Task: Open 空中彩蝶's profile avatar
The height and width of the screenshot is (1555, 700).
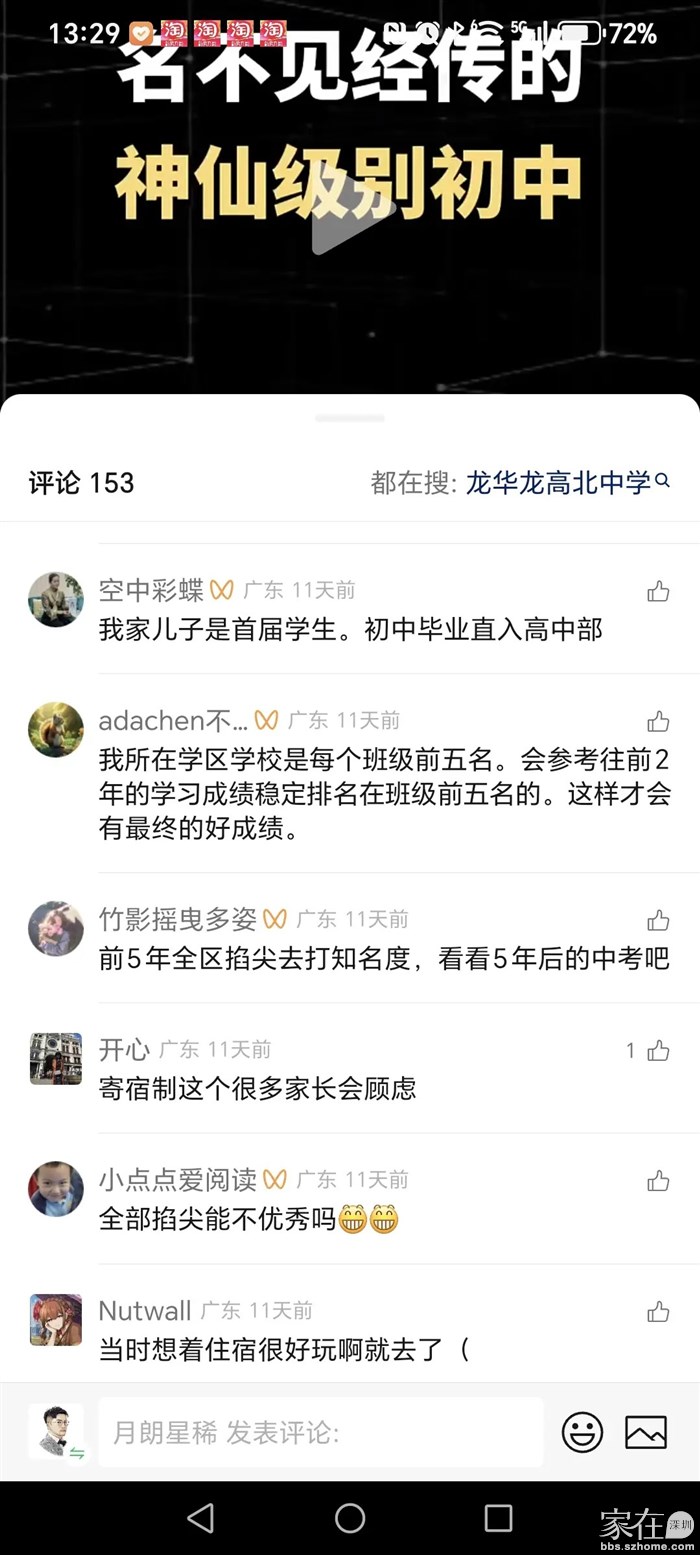Action: 56,599
